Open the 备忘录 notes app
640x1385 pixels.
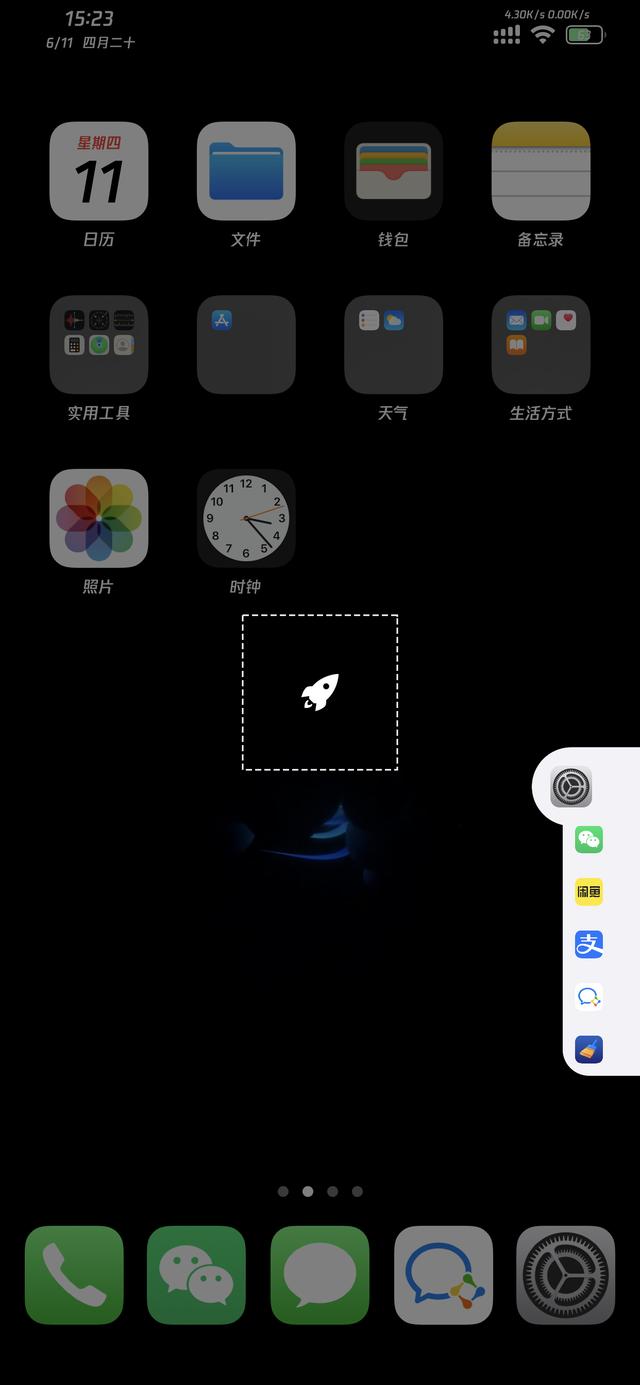[540, 171]
